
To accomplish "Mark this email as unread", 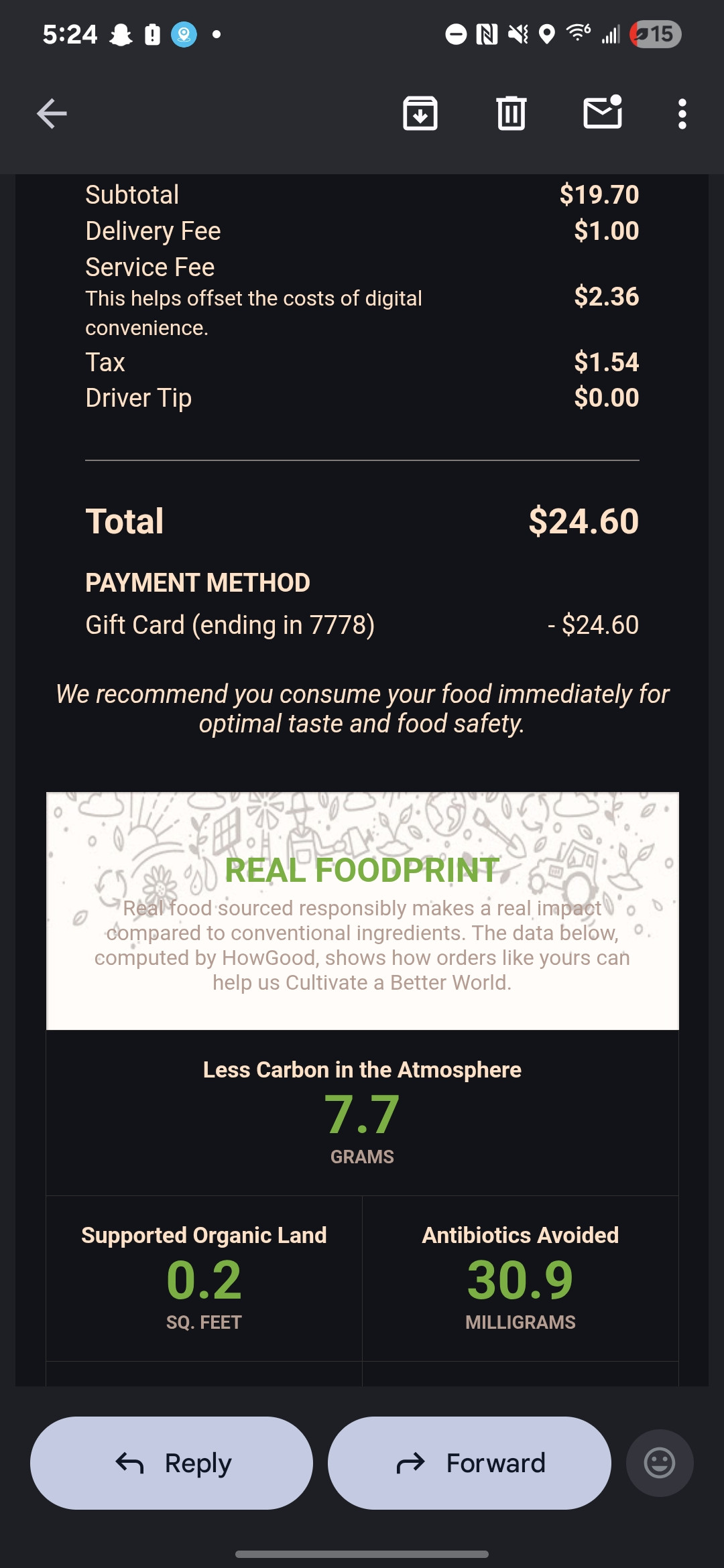I will click(603, 113).
